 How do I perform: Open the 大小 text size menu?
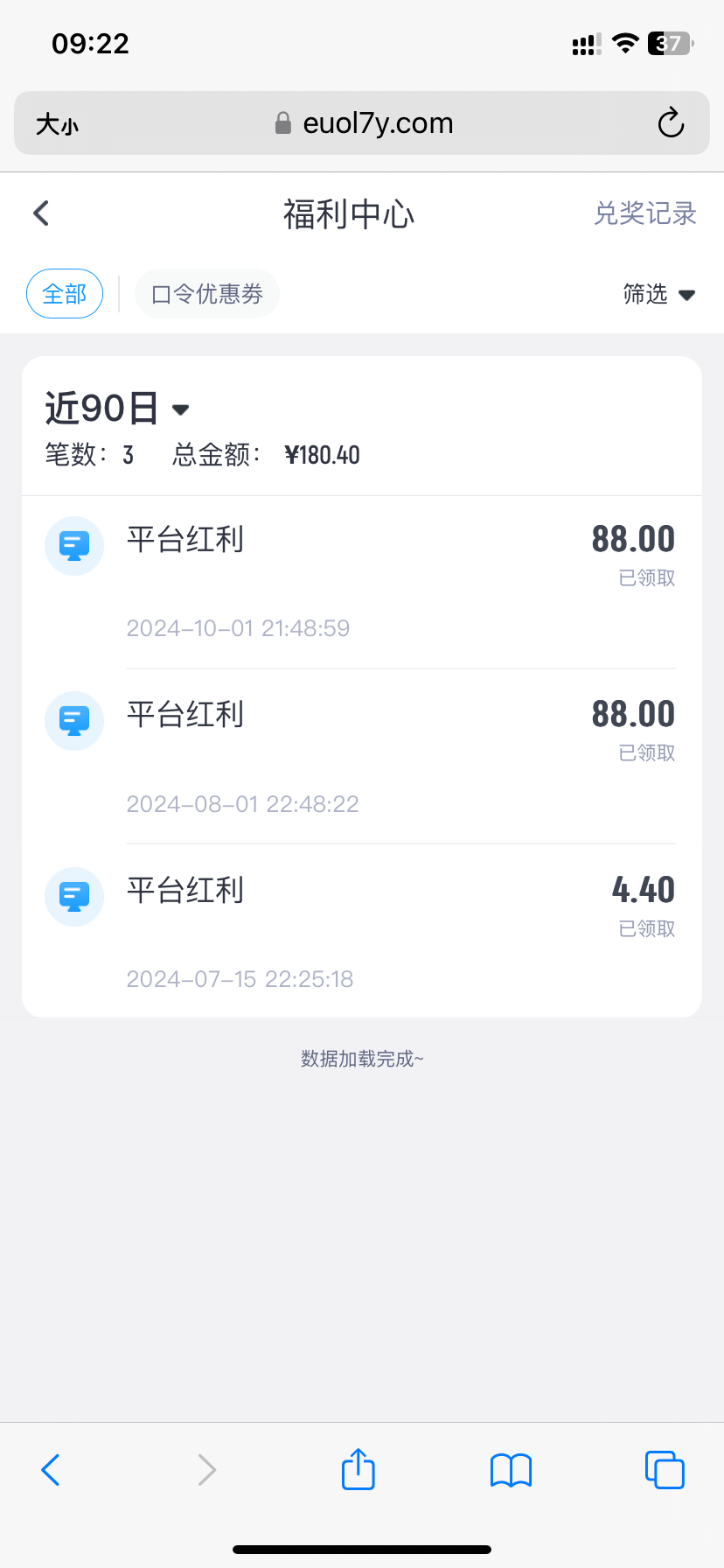(x=57, y=124)
